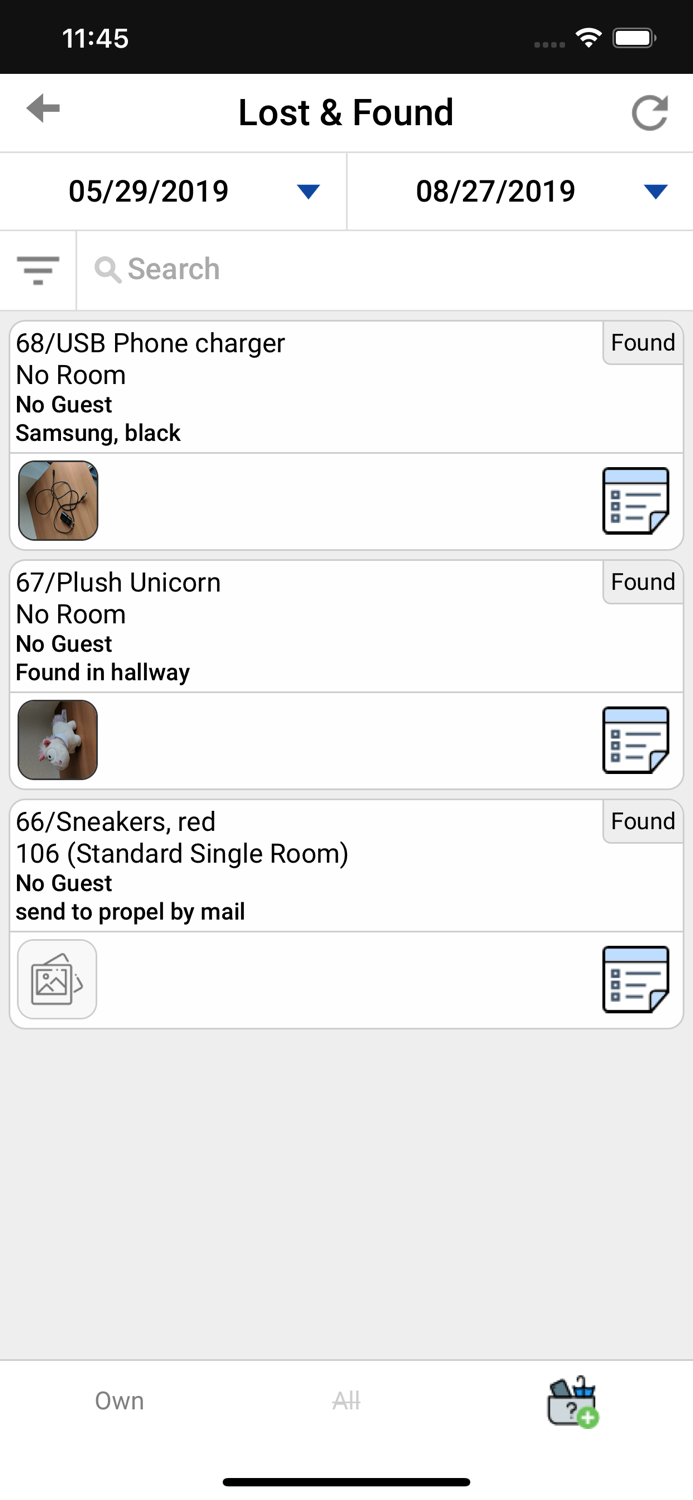Switch to the Own tab

point(119,1401)
